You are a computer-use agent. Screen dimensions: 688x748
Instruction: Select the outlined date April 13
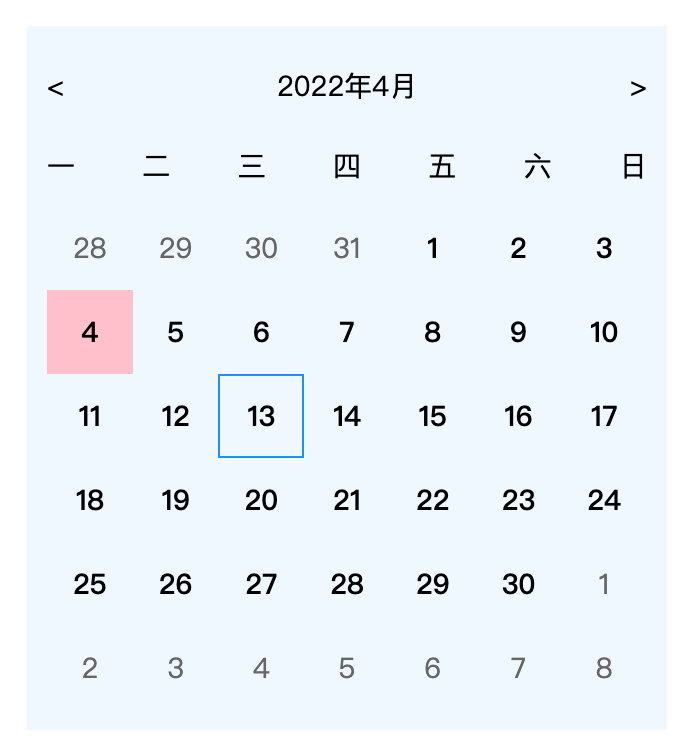point(261,416)
